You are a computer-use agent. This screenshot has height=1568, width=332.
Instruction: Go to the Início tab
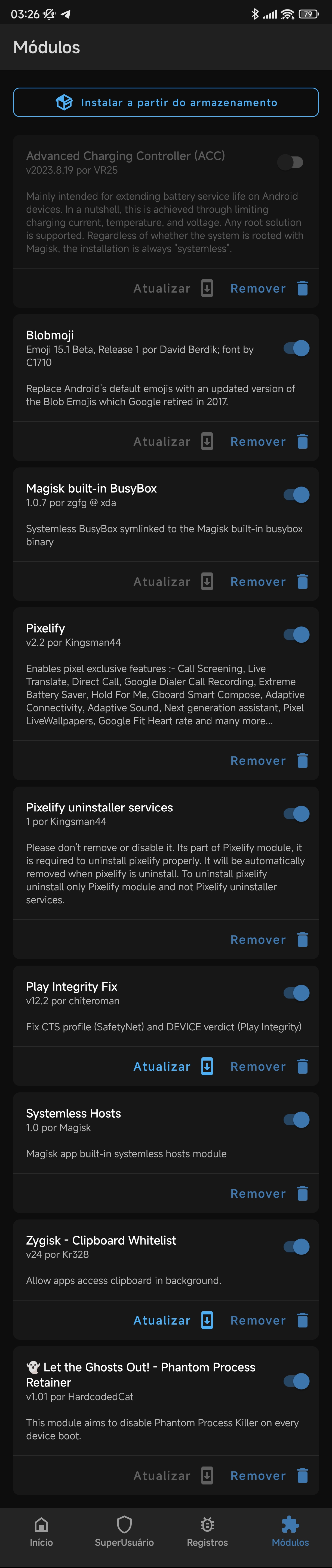click(x=41, y=1532)
